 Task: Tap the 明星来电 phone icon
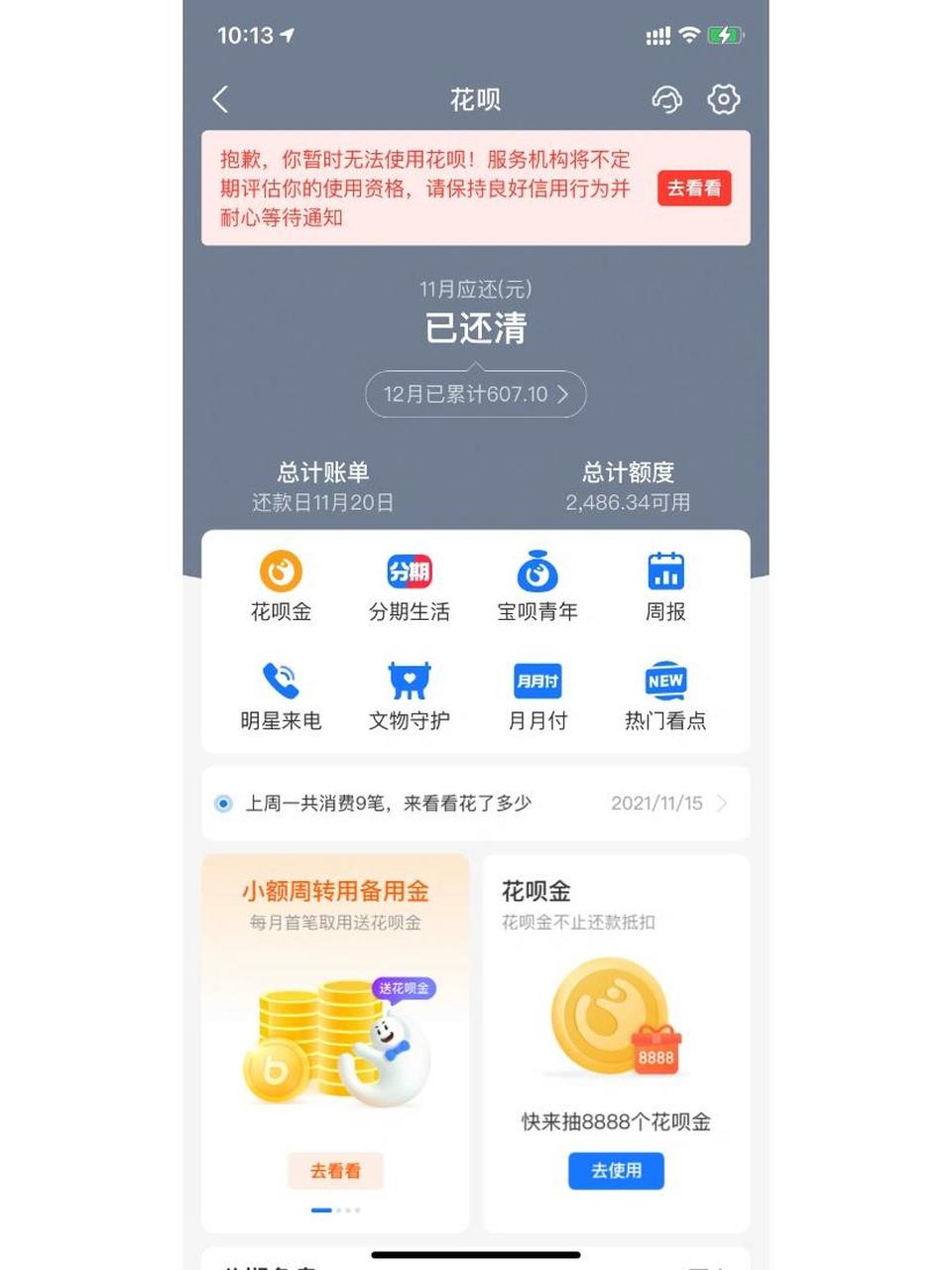point(282,695)
